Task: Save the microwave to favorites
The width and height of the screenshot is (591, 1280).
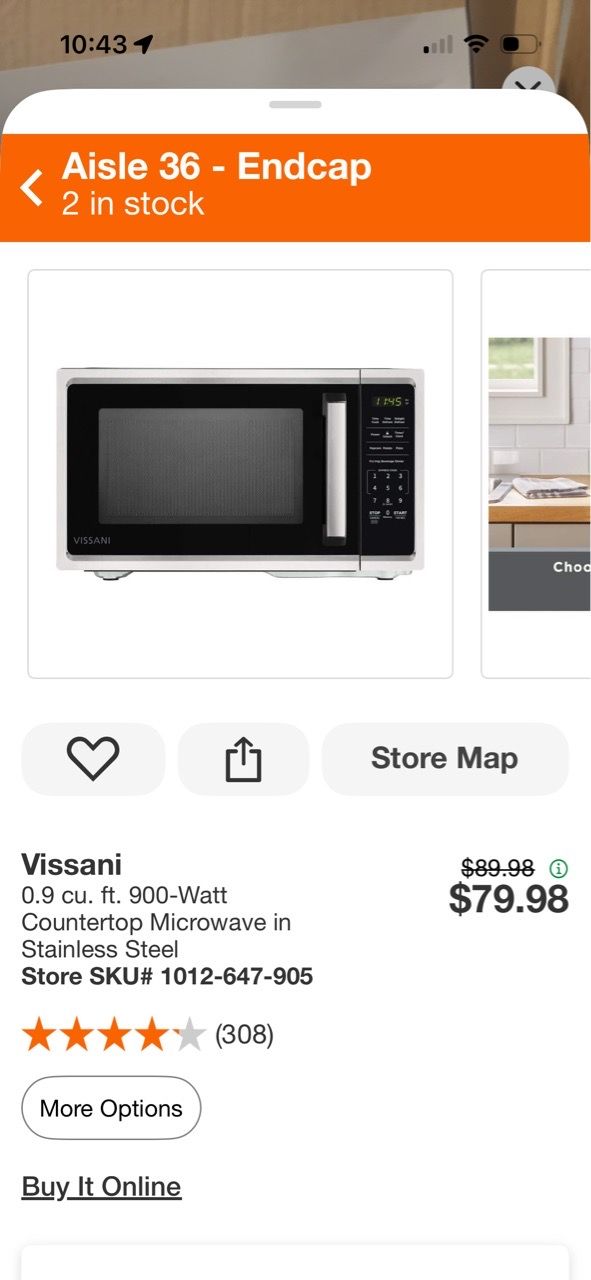Action: pos(93,759)
